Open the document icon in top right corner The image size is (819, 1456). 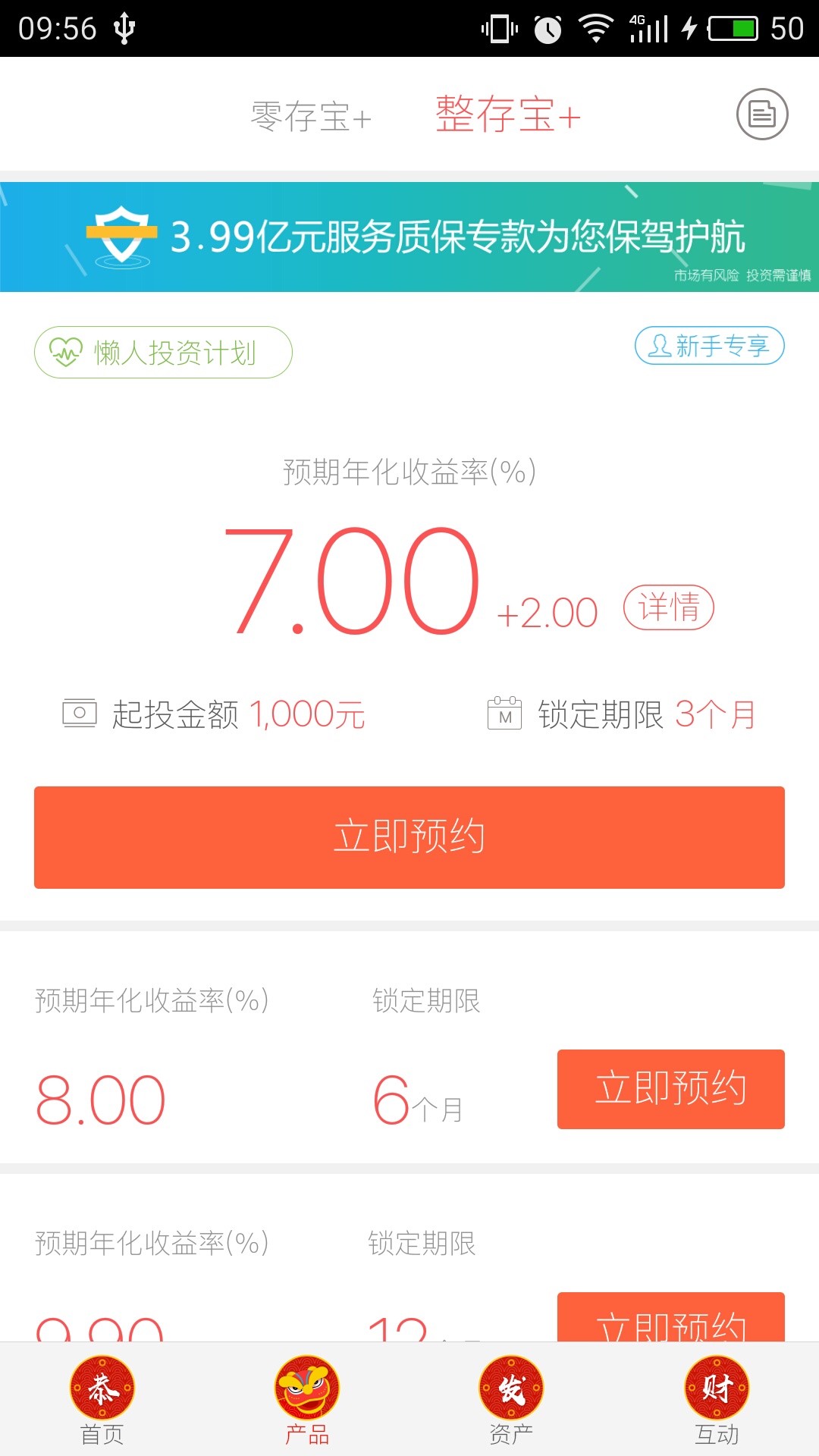coord(763,113)
